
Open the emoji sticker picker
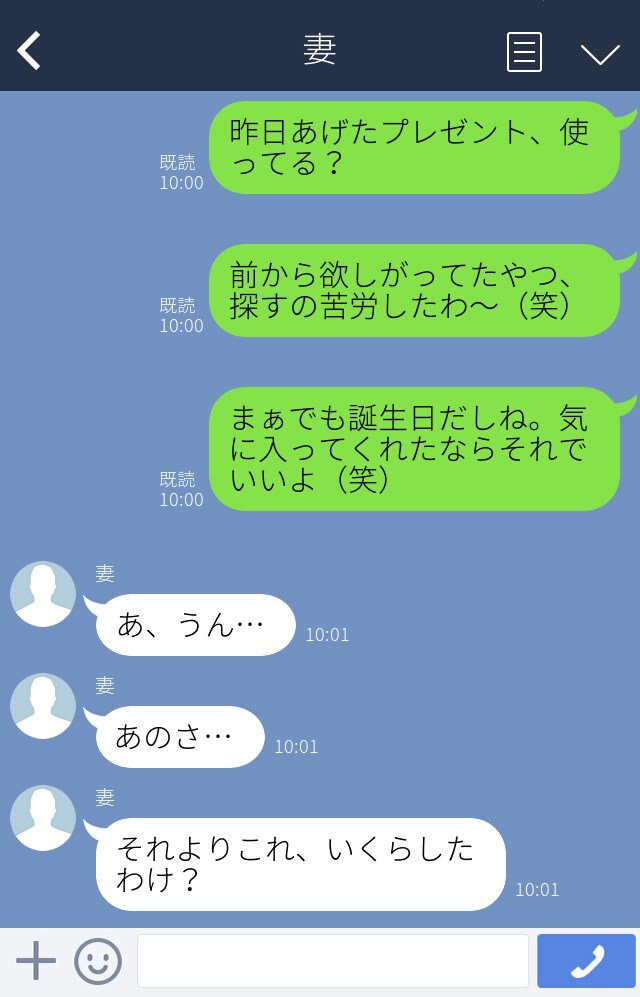[98, 961]
